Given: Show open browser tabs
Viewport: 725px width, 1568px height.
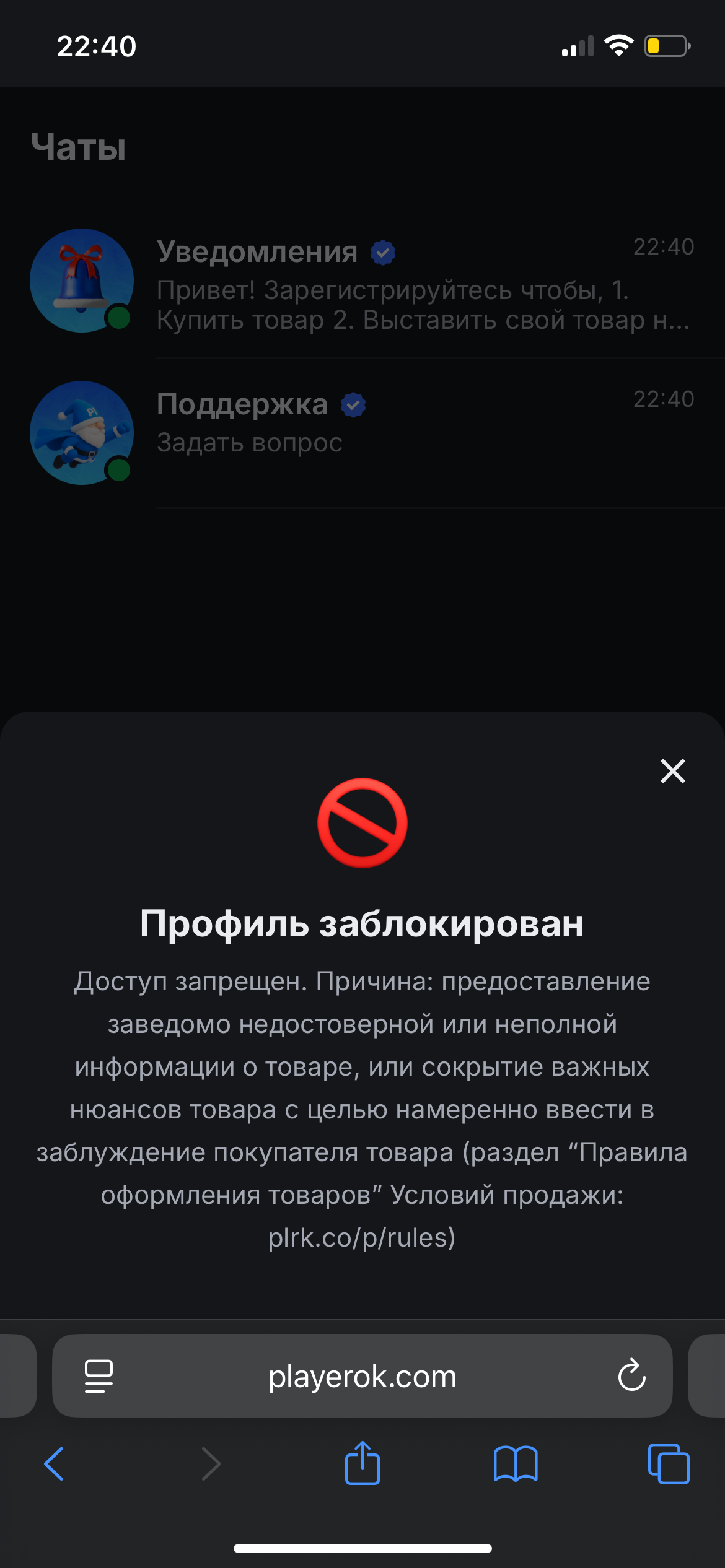Looking at the screenshot, I should tap(669, 1464).
